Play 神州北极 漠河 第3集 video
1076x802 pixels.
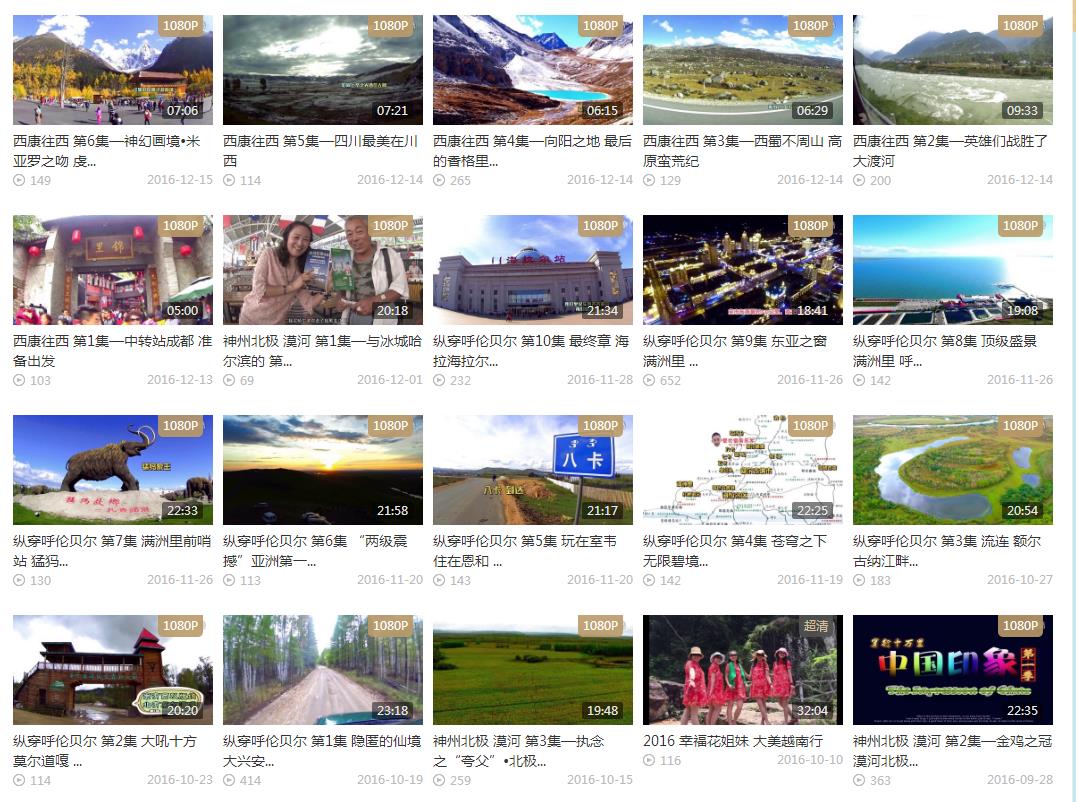(532, 670)
